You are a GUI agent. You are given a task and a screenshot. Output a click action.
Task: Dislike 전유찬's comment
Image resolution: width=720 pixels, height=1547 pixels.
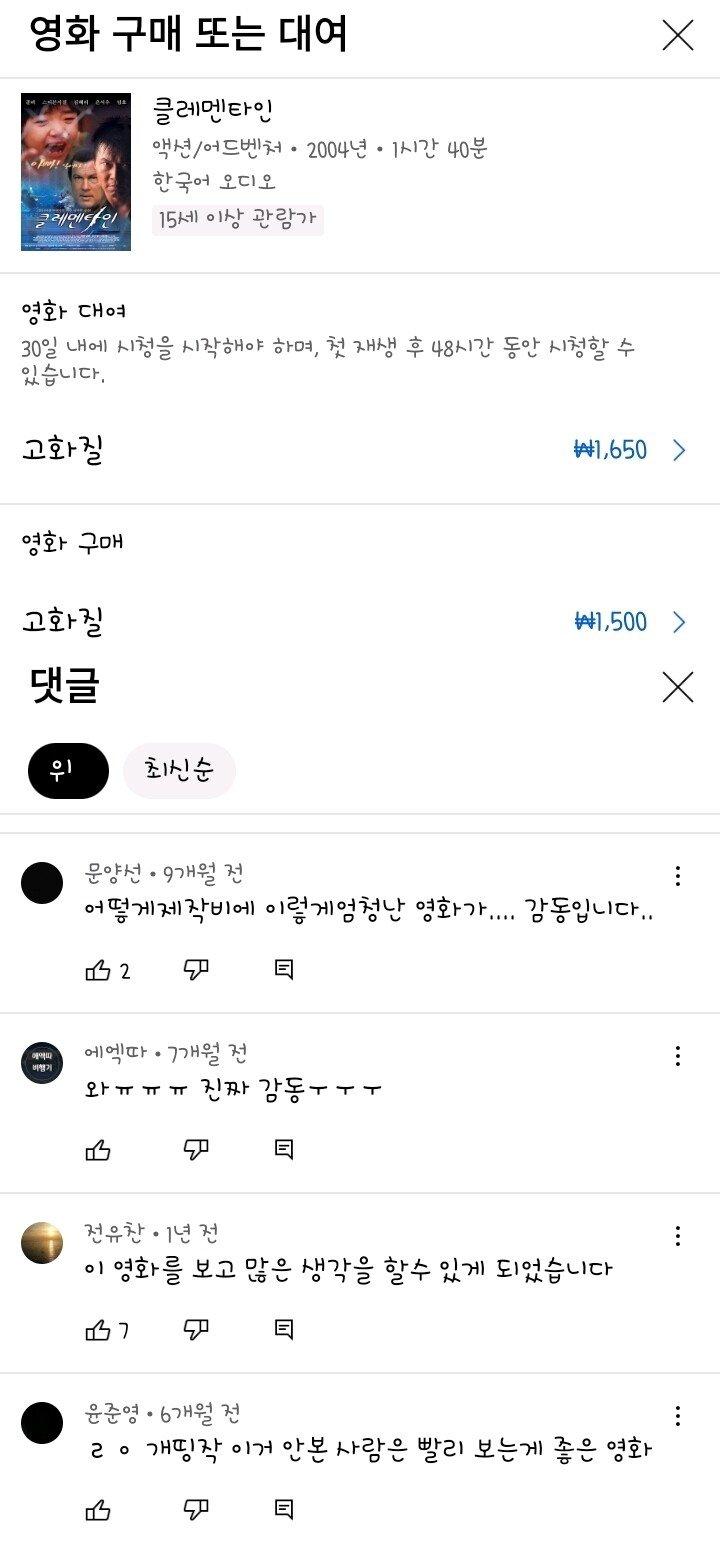(x=197, y=1329)
